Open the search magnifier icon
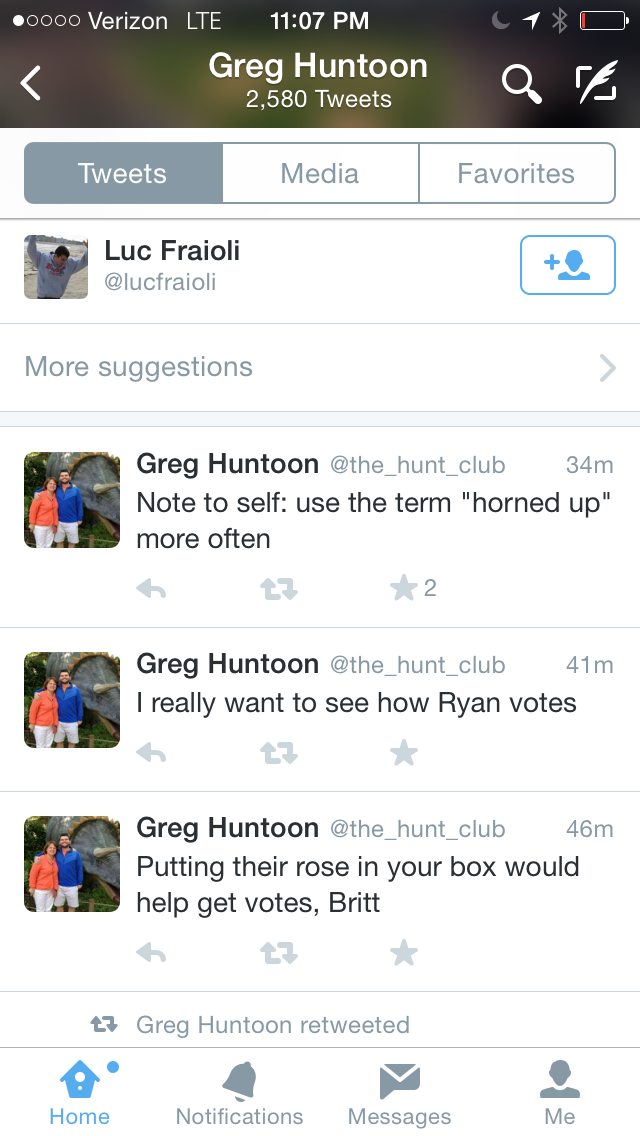This screenshot has width=640, height=1136. pos(521,84)
